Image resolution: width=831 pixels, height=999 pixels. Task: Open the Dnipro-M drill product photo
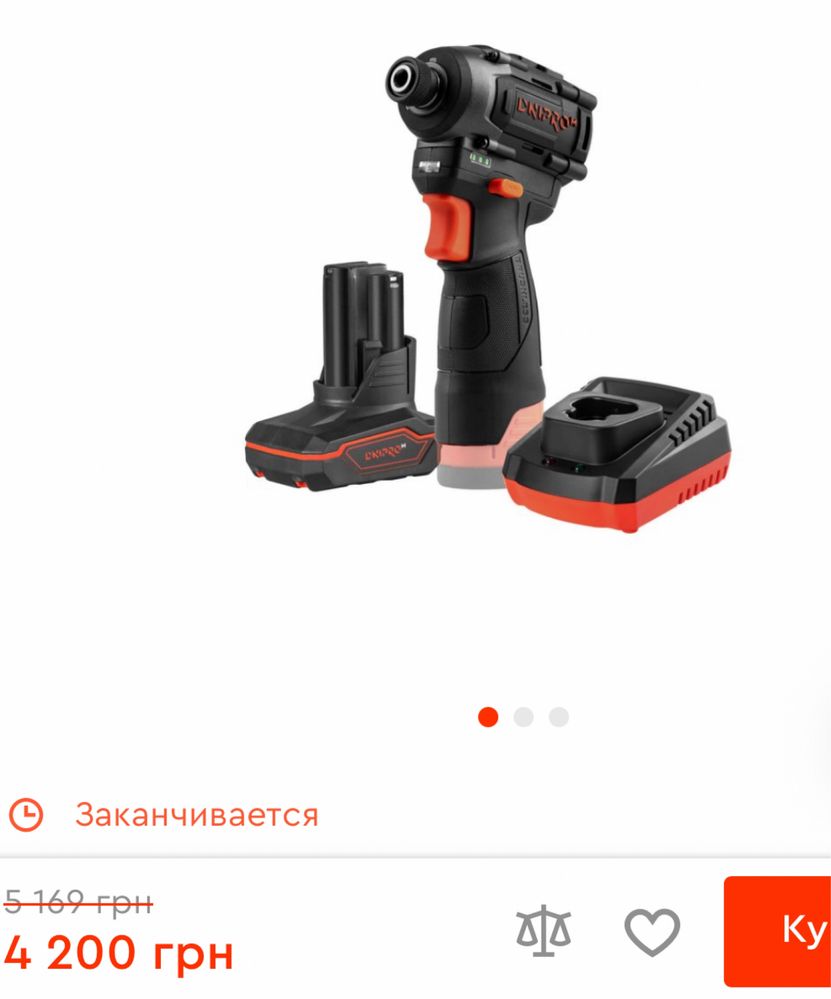click(488, 290)
